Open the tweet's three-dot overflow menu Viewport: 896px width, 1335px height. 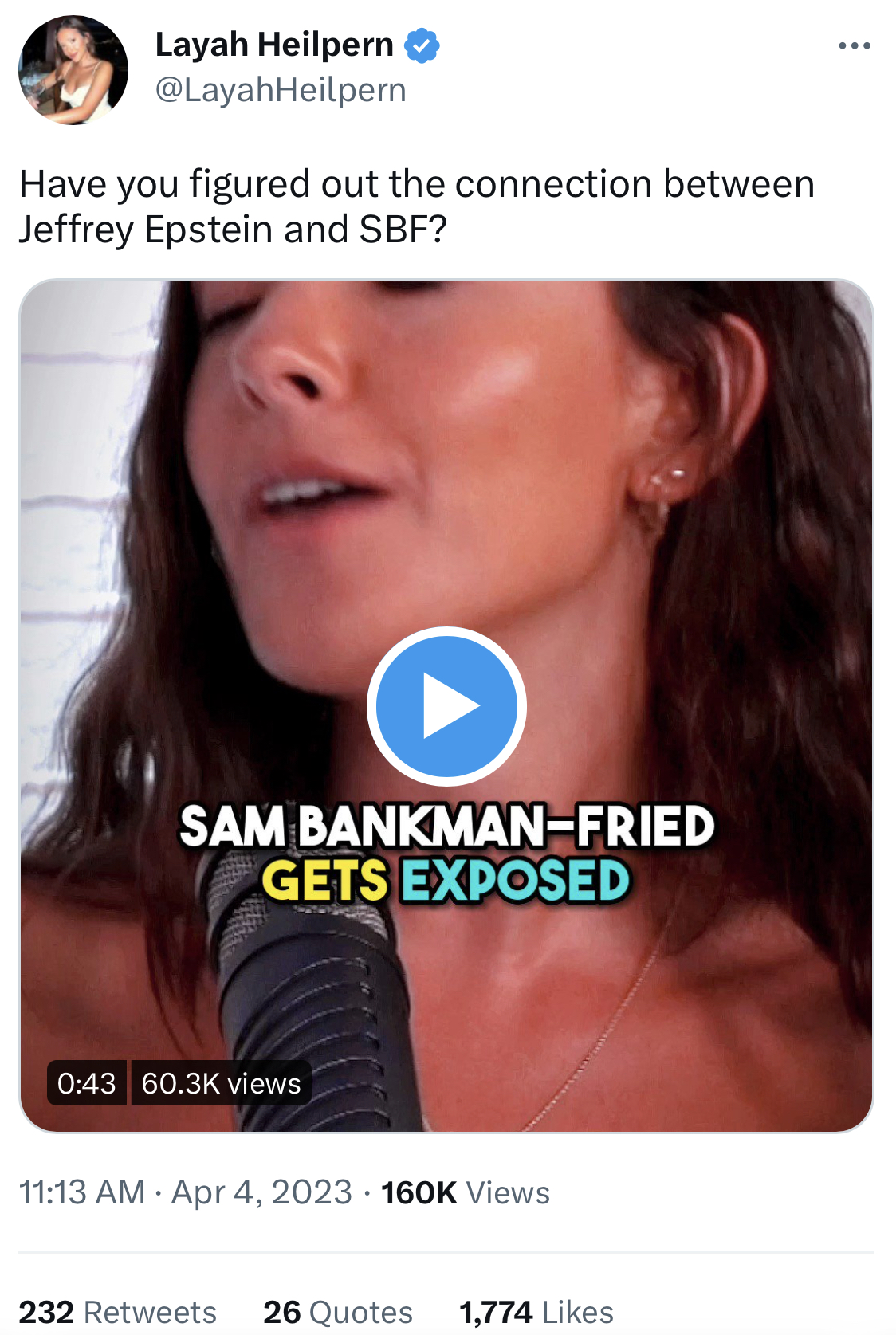click(854, 46)
